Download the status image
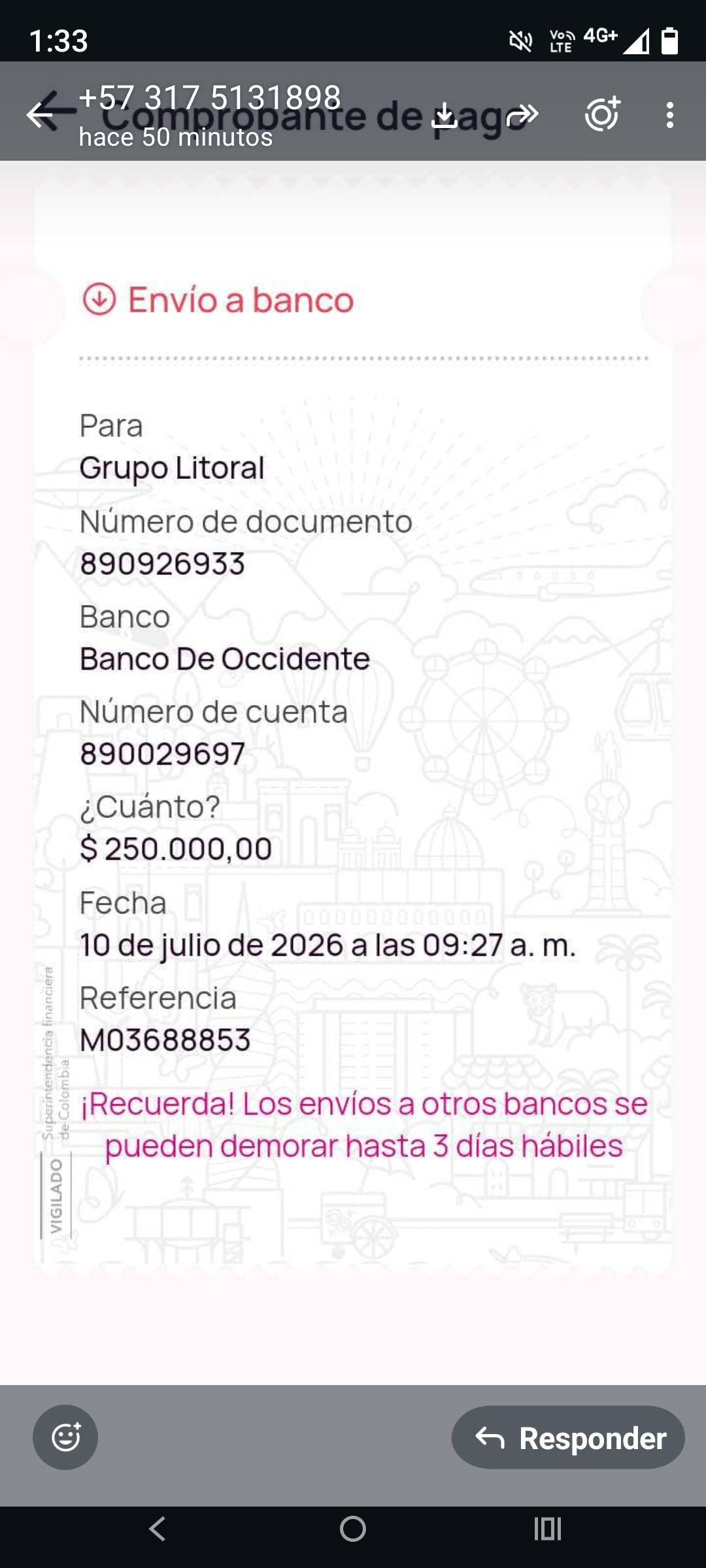 445,115
